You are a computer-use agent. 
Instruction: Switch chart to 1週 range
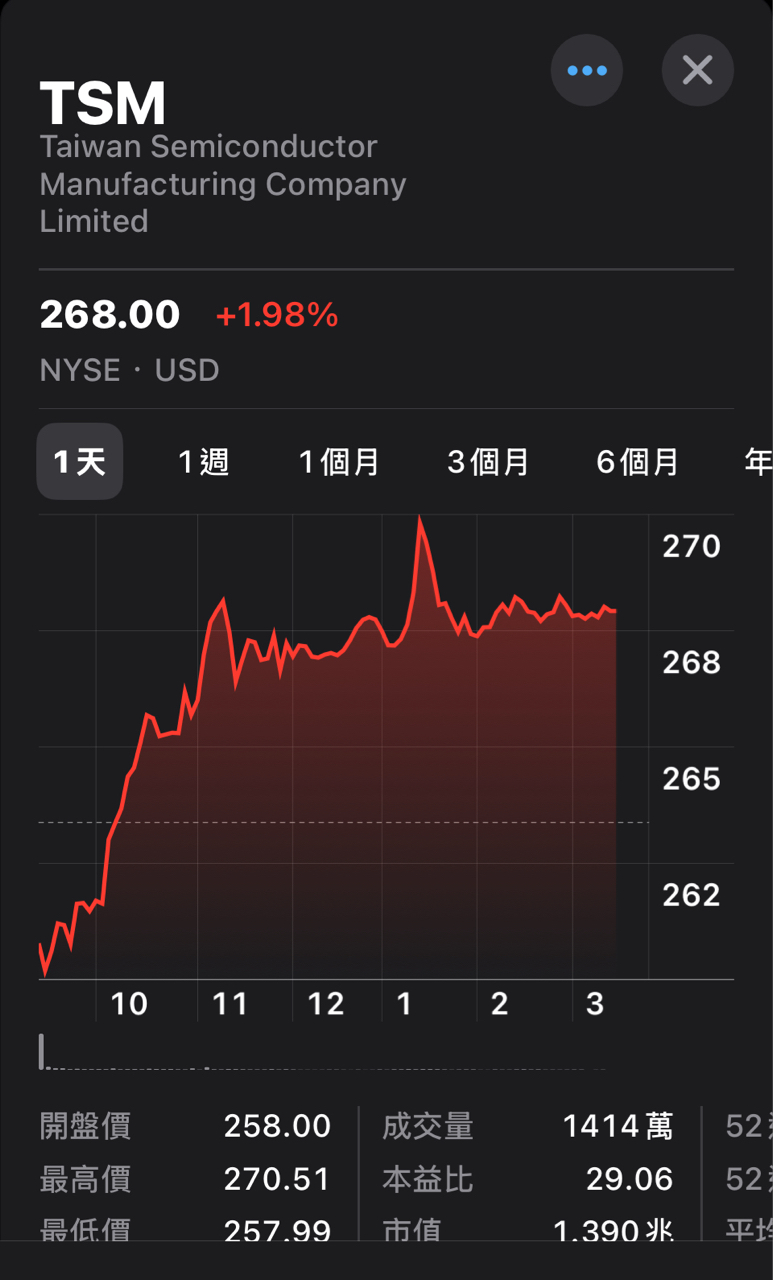pyautogui.click(x=204, y=461)
